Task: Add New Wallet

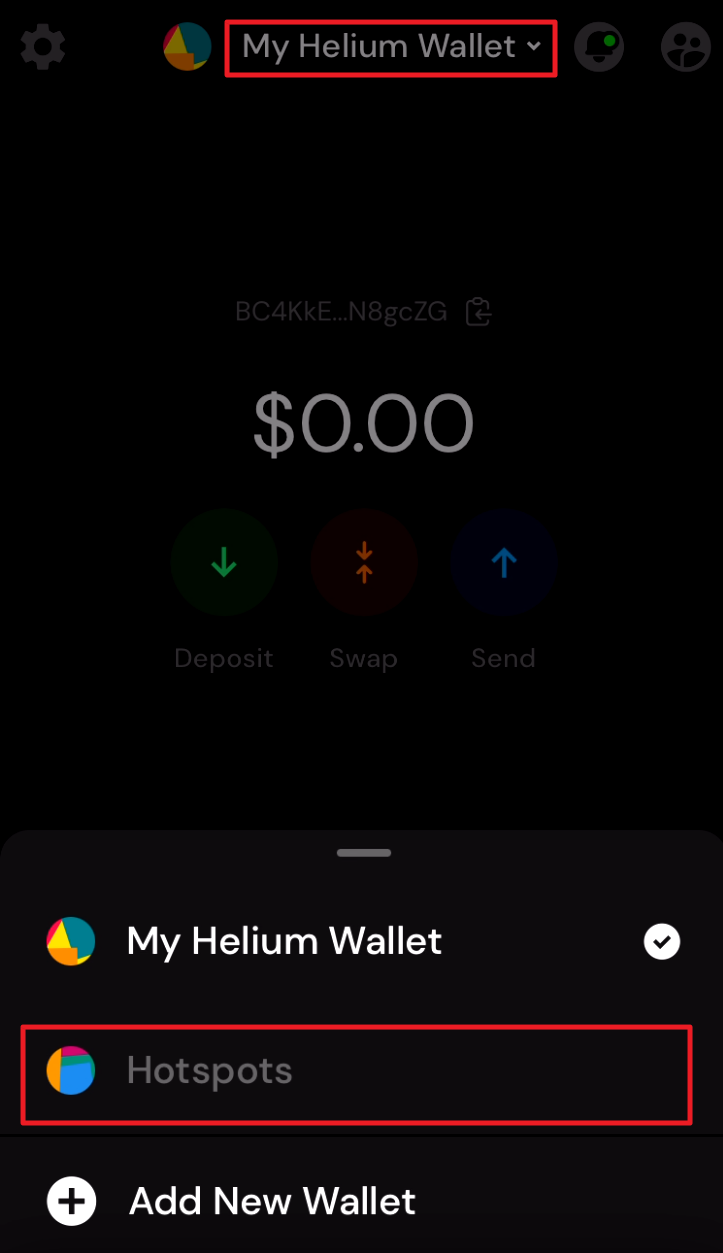Action: click(272, 1201)
